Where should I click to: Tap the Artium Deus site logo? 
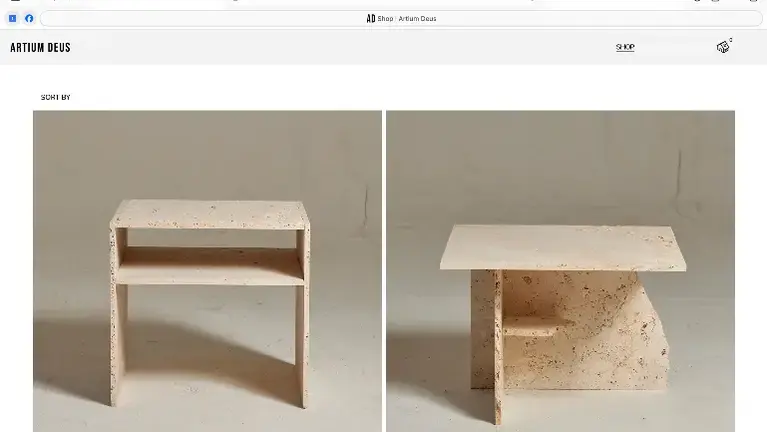(x=40, y=47)
